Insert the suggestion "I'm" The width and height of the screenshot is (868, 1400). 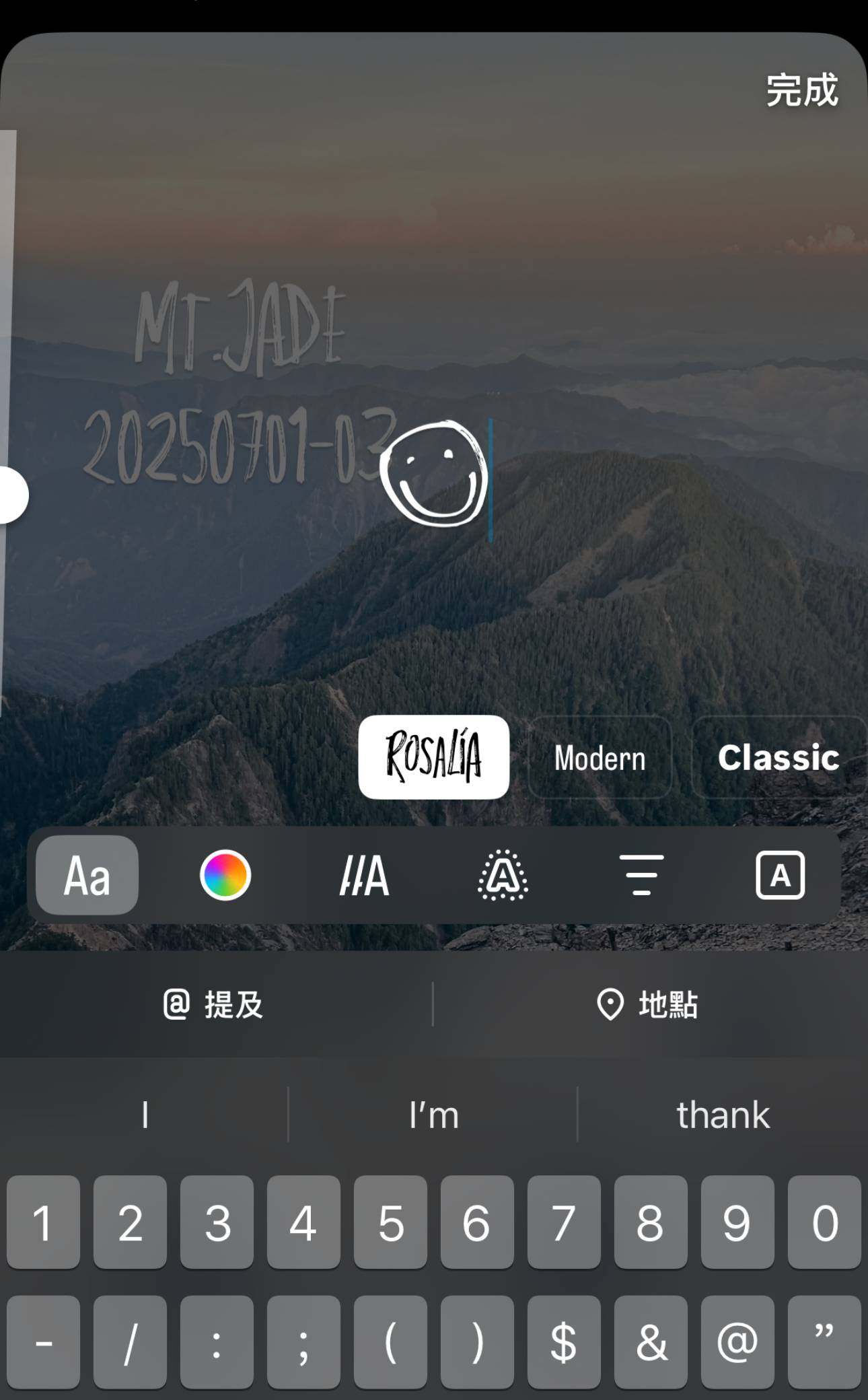pyautogui.click(x=433, y=1115)
